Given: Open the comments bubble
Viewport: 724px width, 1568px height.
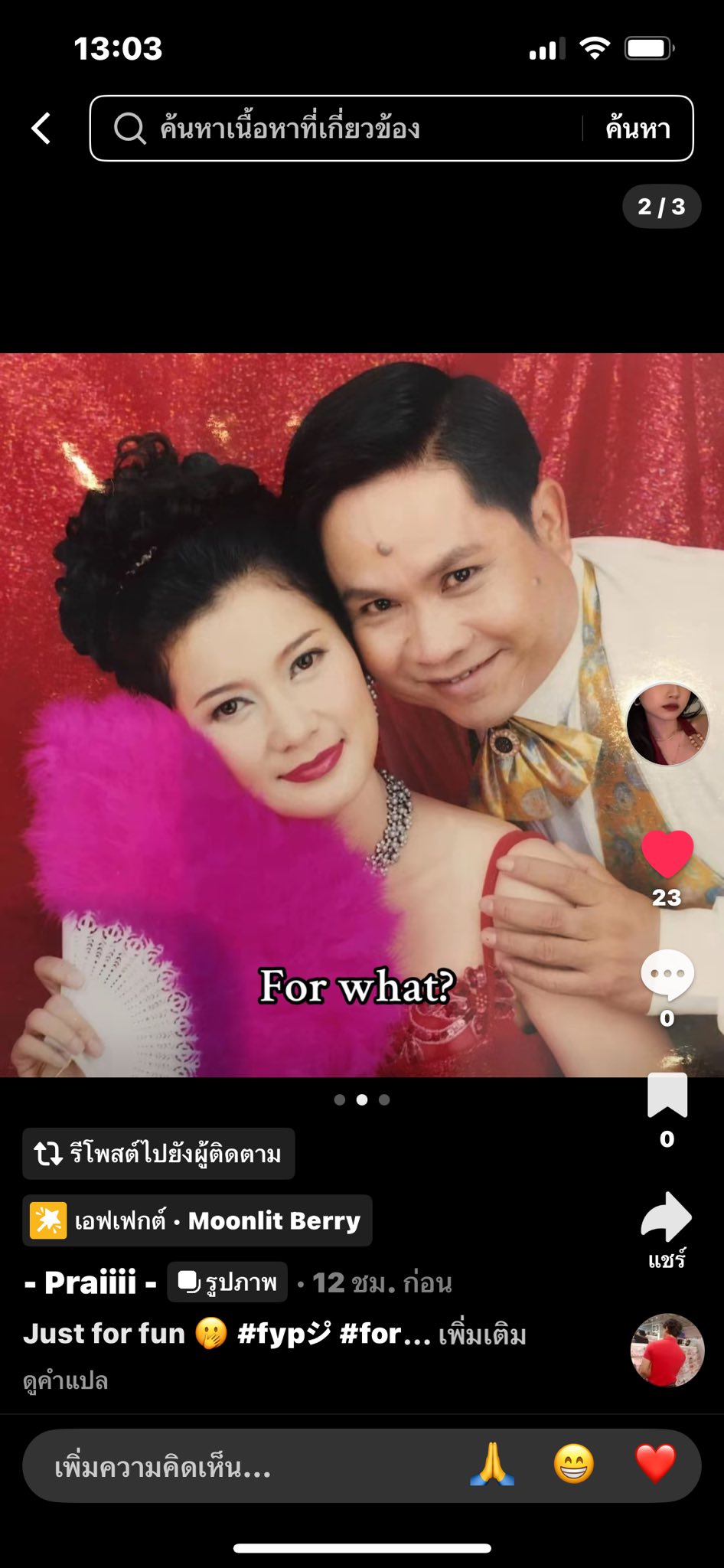Looking at the screenshot, I should coord(667,975).
